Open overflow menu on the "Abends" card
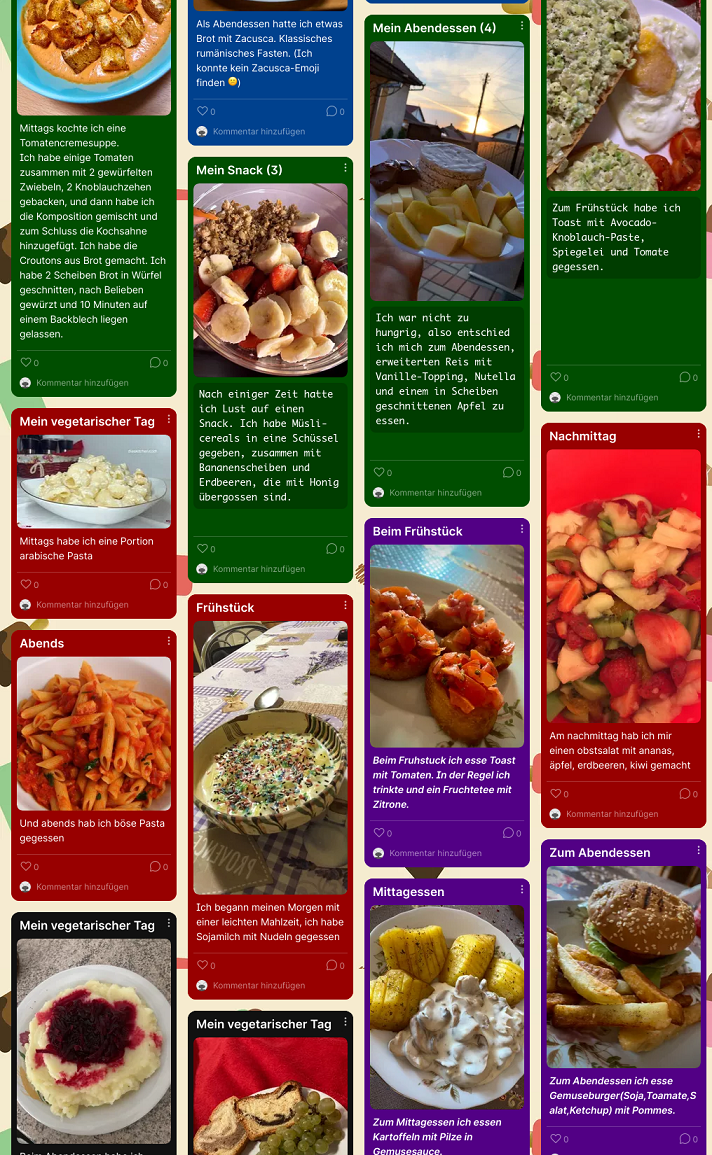712x1155 pixels. click(169, 643)
